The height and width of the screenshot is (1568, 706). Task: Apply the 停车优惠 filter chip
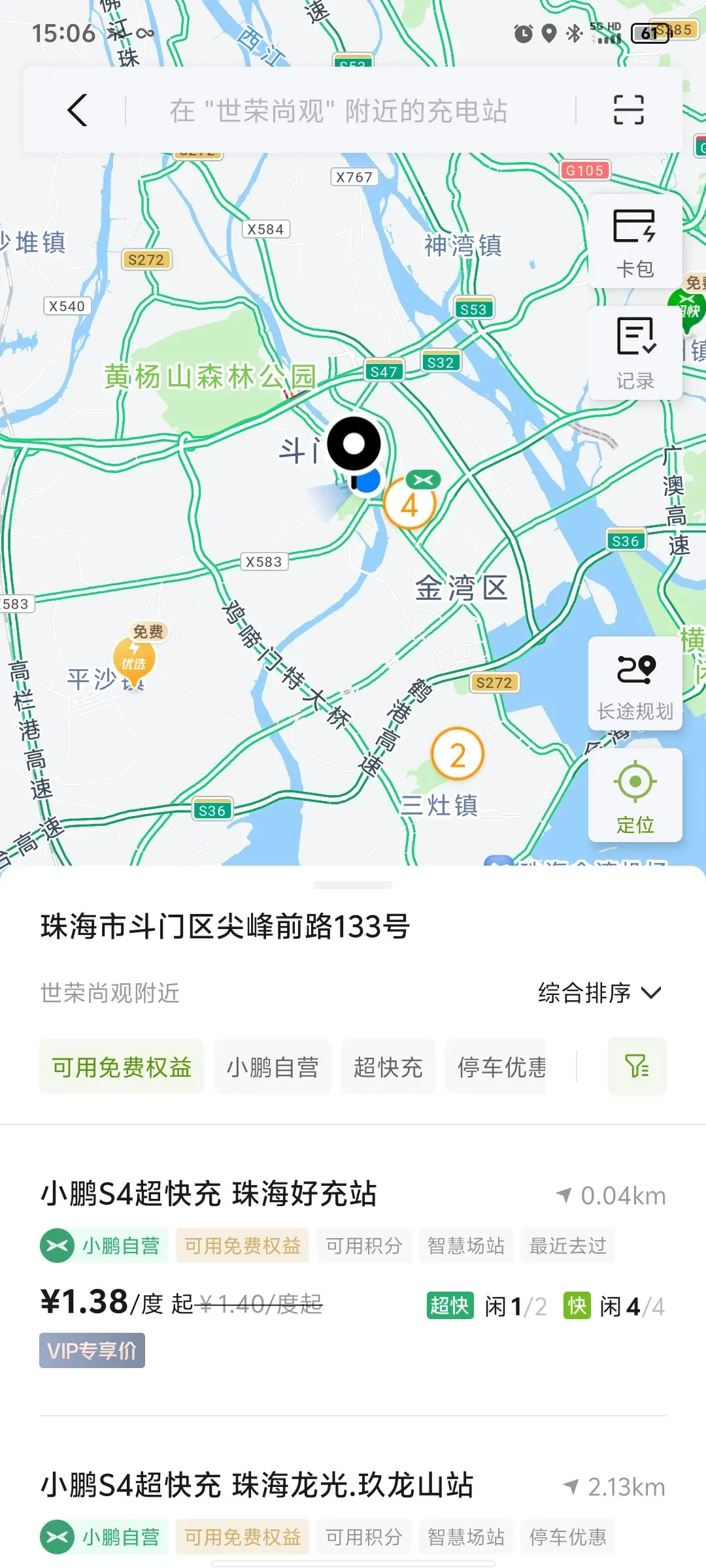(501, 1067)
